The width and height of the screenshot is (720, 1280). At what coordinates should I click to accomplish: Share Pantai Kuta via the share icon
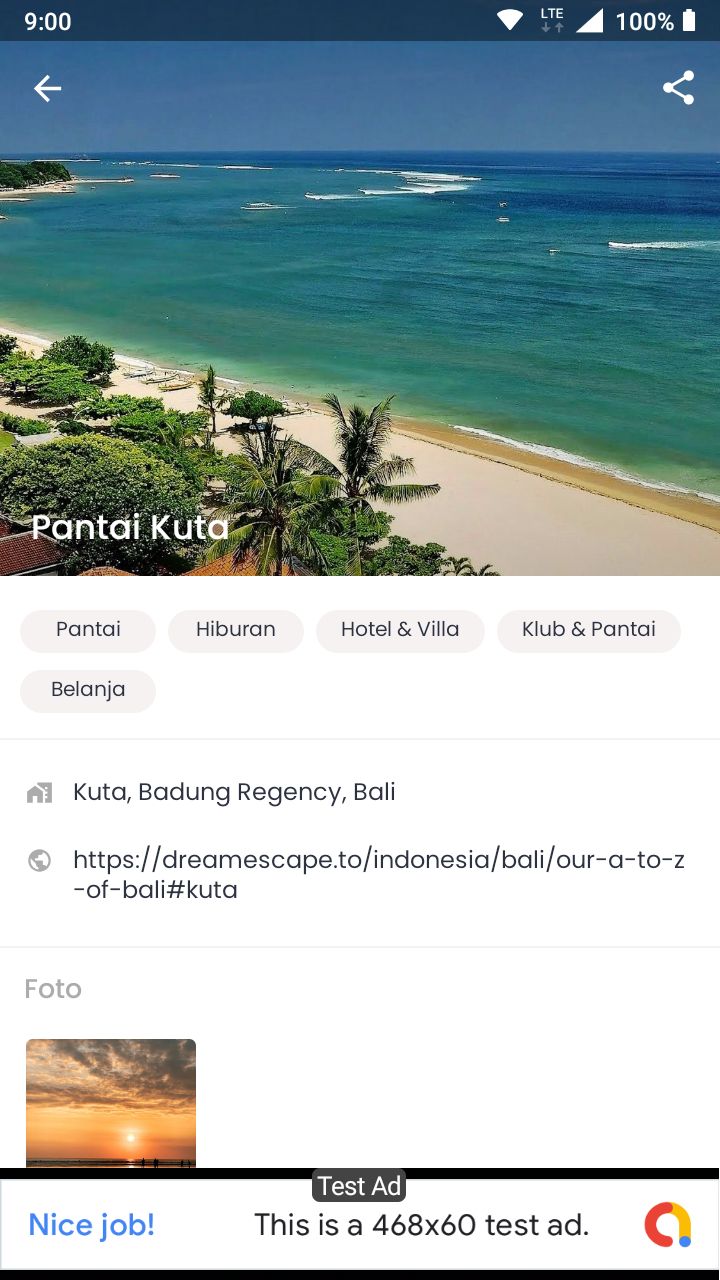tap(678, 88)
